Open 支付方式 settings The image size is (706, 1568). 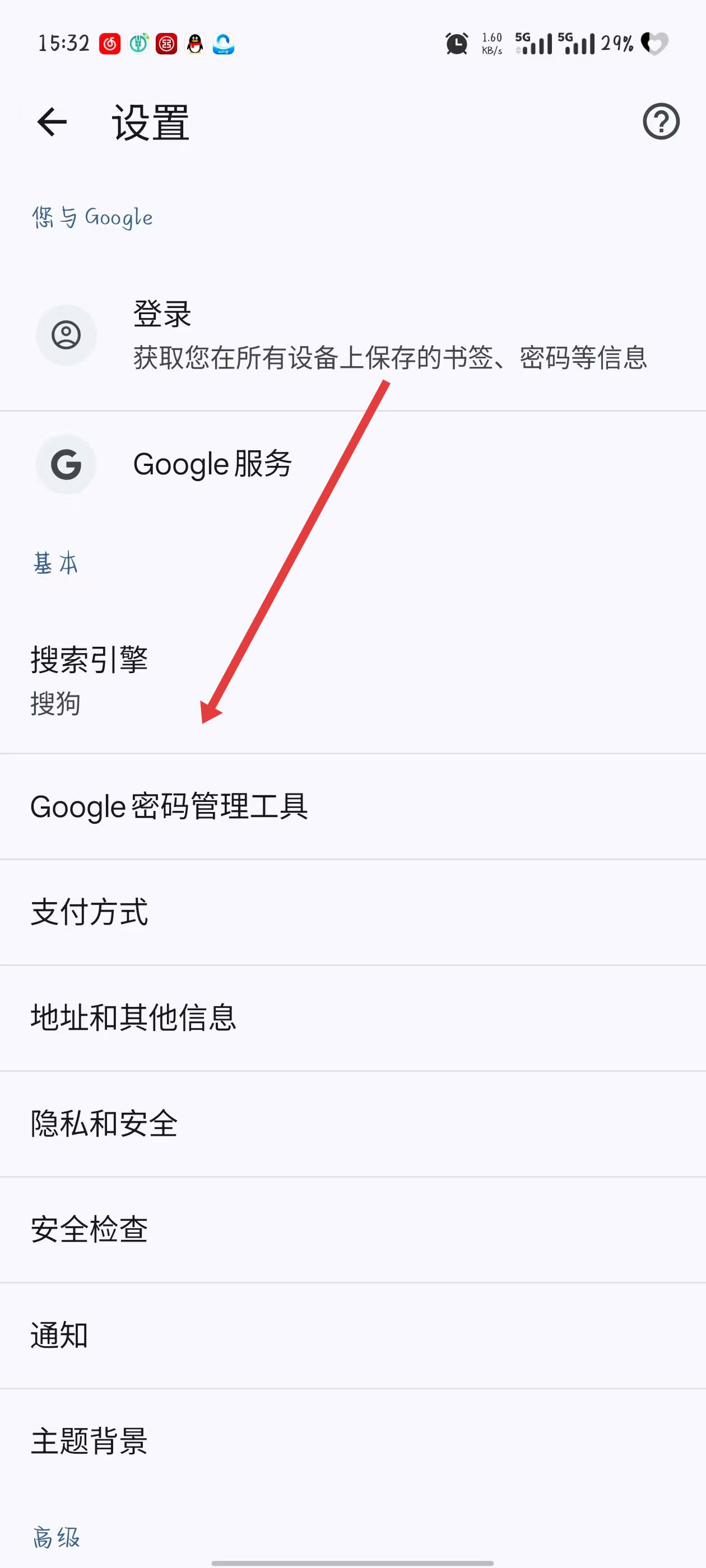click(352, 912)
